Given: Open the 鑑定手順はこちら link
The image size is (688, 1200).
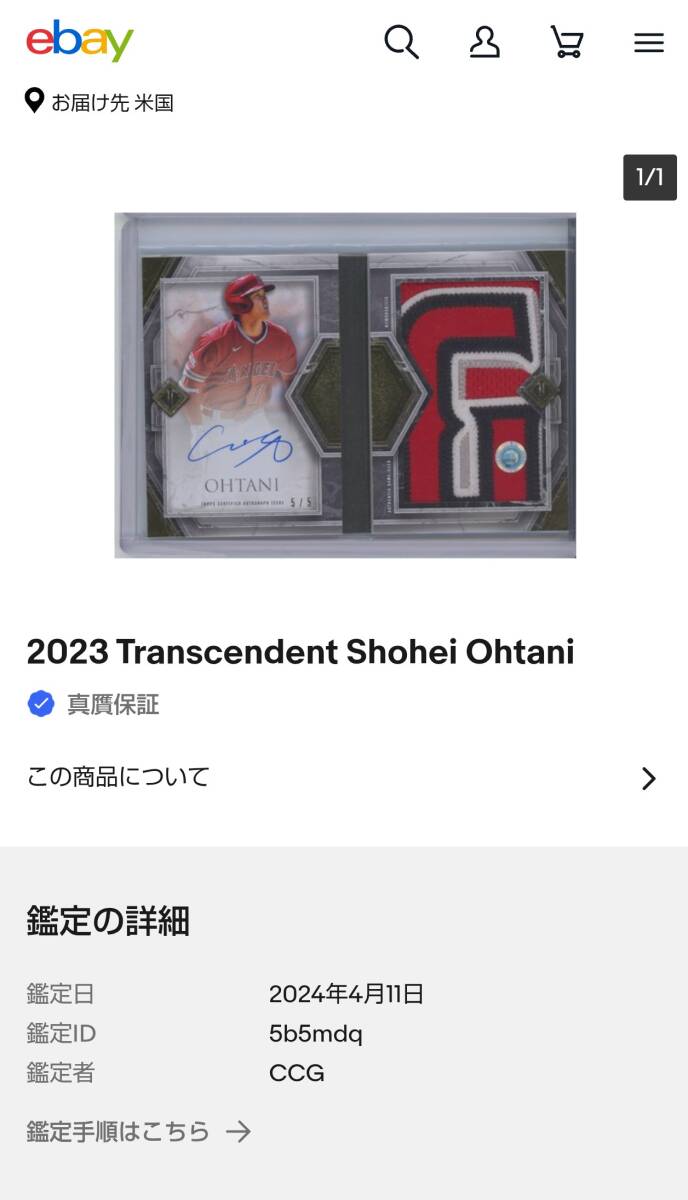Looking at the screenshot, I should click(x=138, y=1131).
